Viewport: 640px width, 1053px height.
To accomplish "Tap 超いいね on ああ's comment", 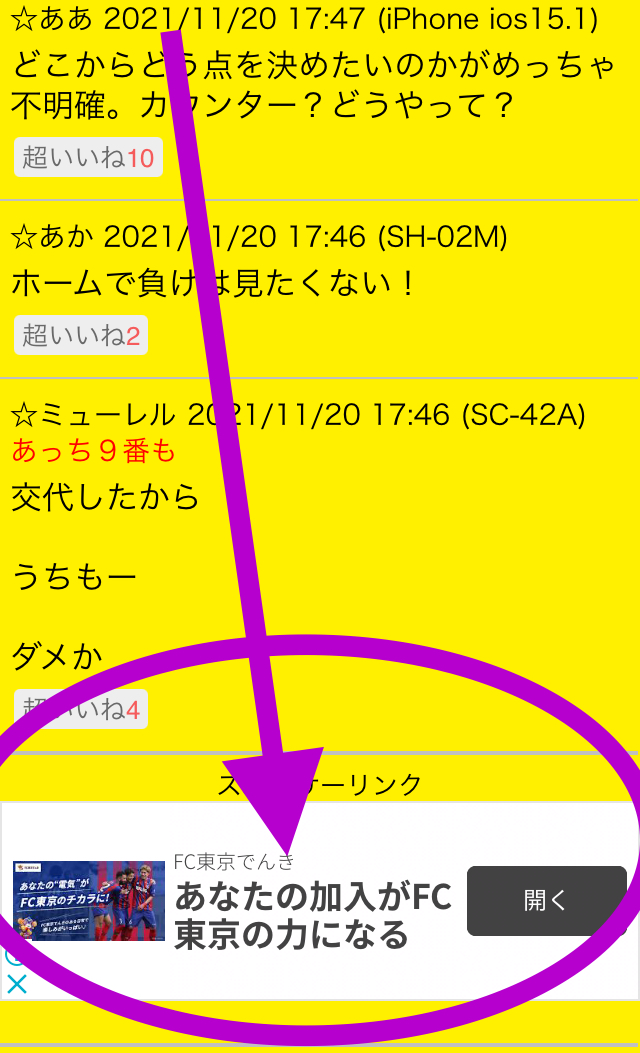I will [x=88, y=157].
